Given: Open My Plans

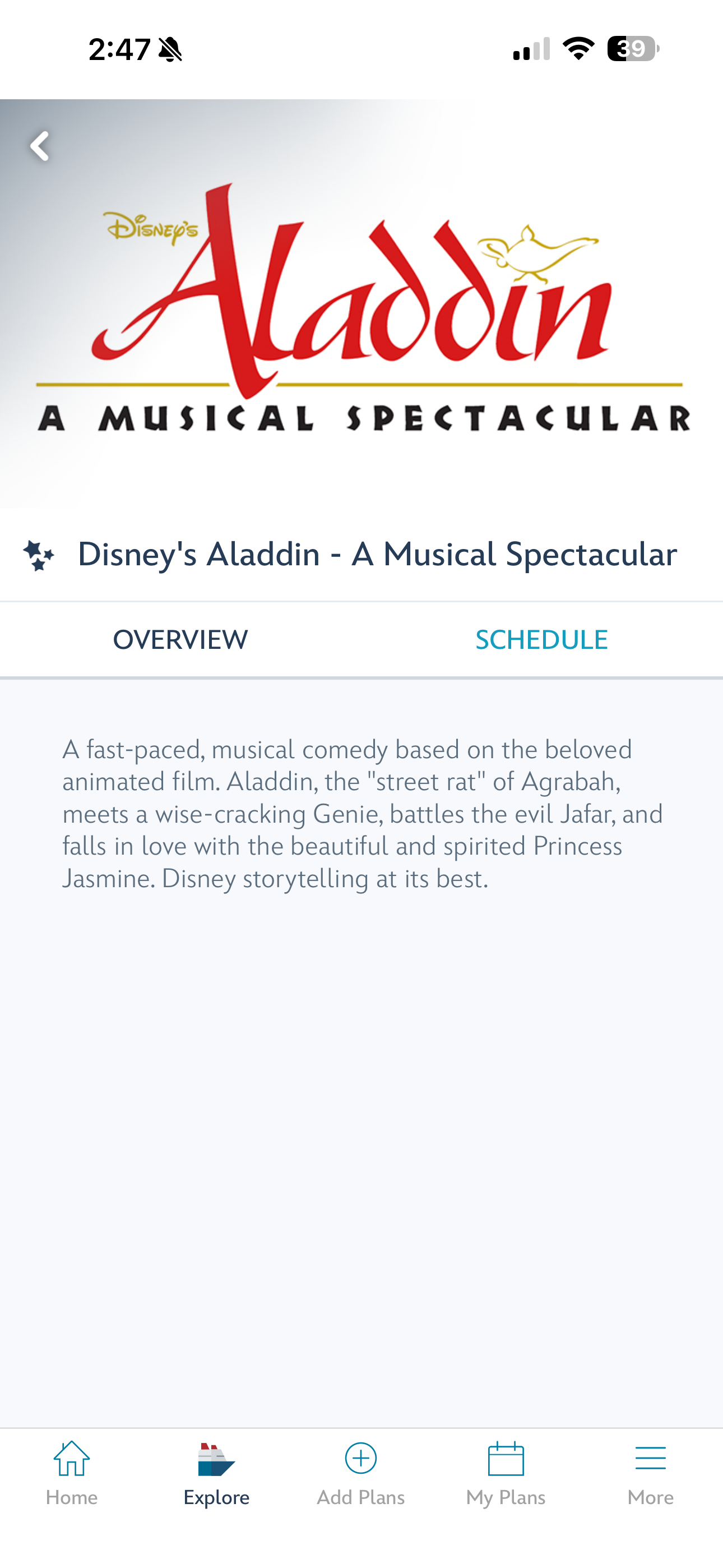Looking at the screenshot, I should (x=506, y=1473).
